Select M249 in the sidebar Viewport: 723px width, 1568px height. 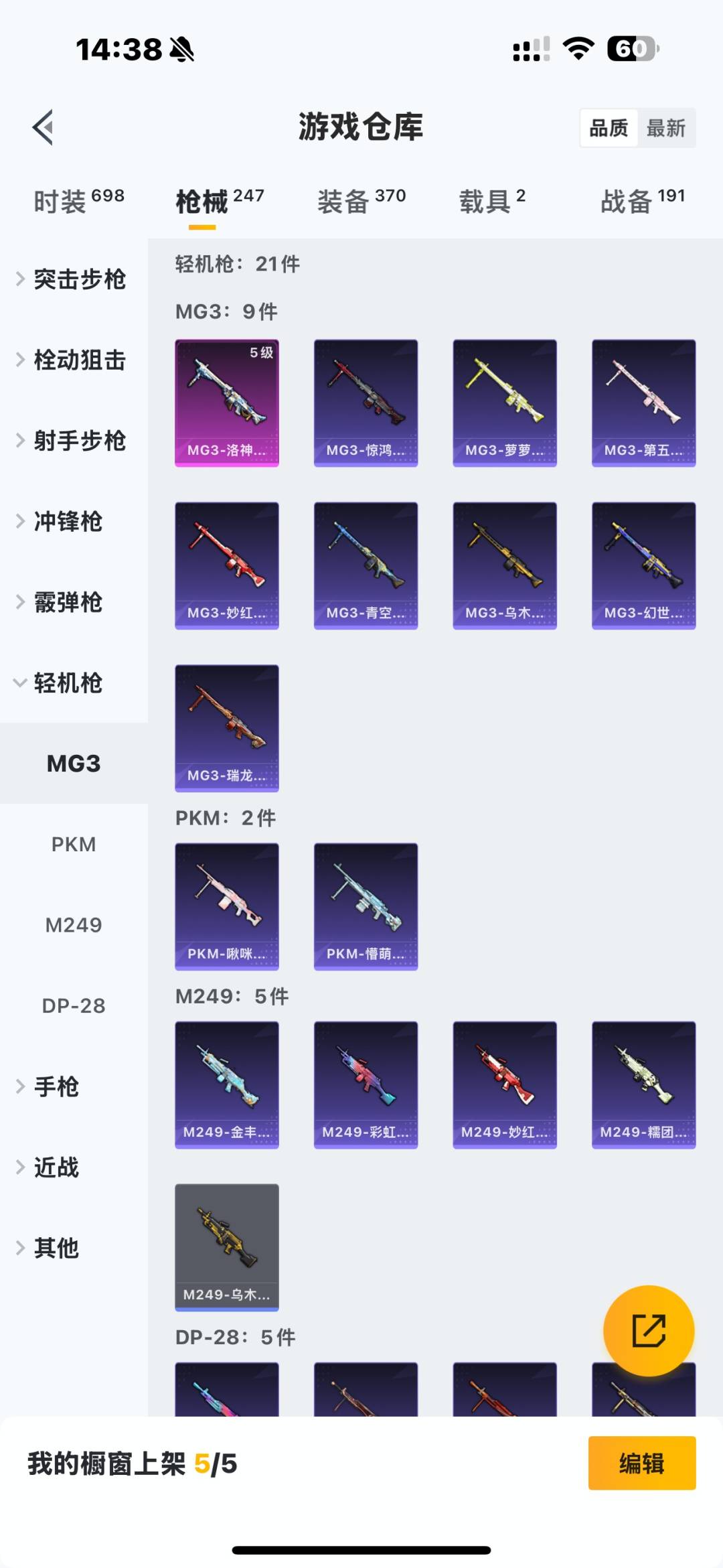[74, 924]
